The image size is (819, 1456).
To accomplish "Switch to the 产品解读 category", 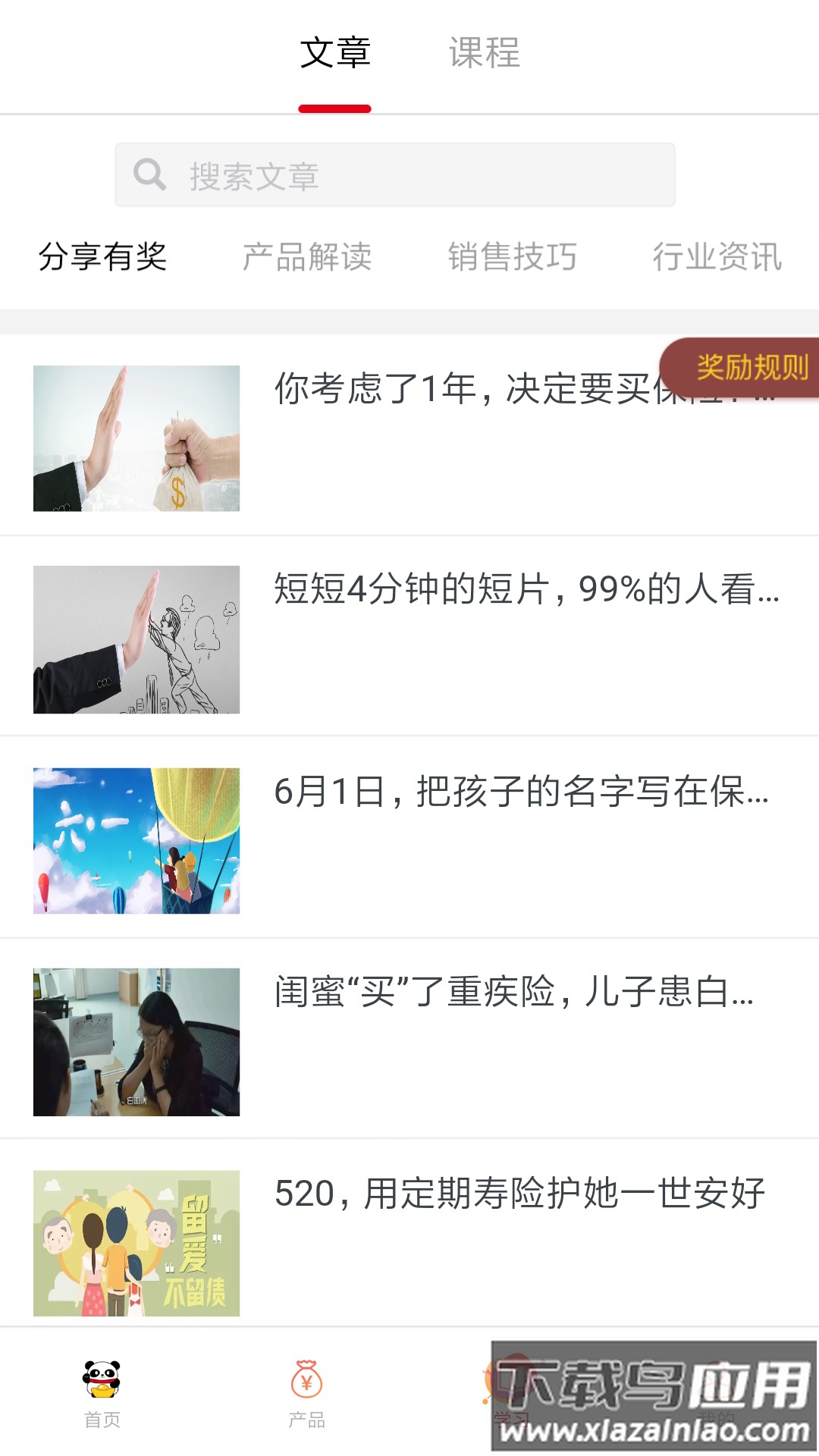I will pyautogui.click(x=307, y=256).
